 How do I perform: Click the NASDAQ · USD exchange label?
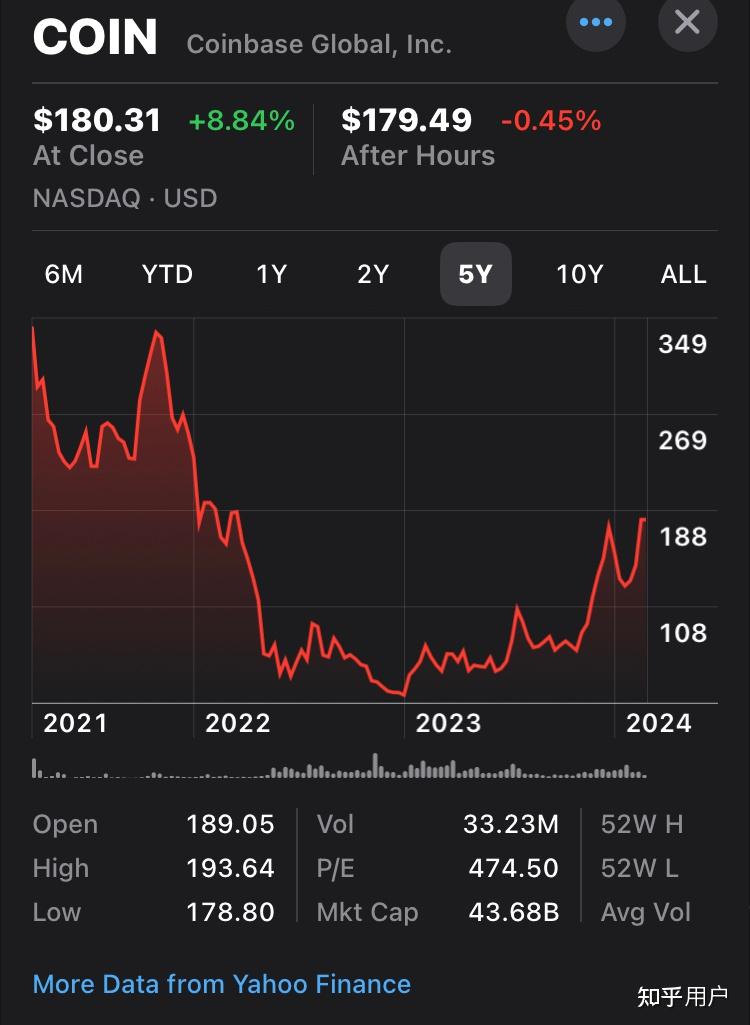(x=125, y=198)
